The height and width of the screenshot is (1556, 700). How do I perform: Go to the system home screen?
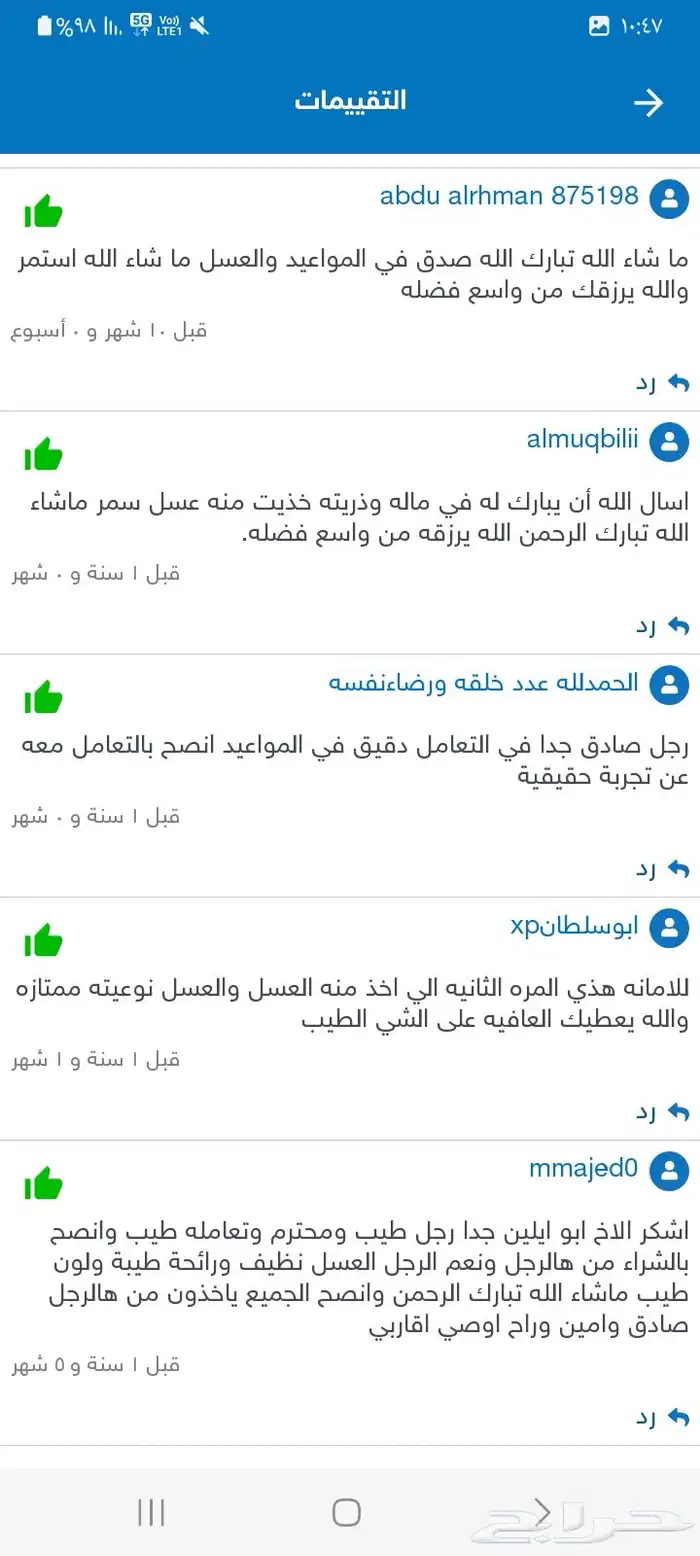click(x=346, y=1512)
